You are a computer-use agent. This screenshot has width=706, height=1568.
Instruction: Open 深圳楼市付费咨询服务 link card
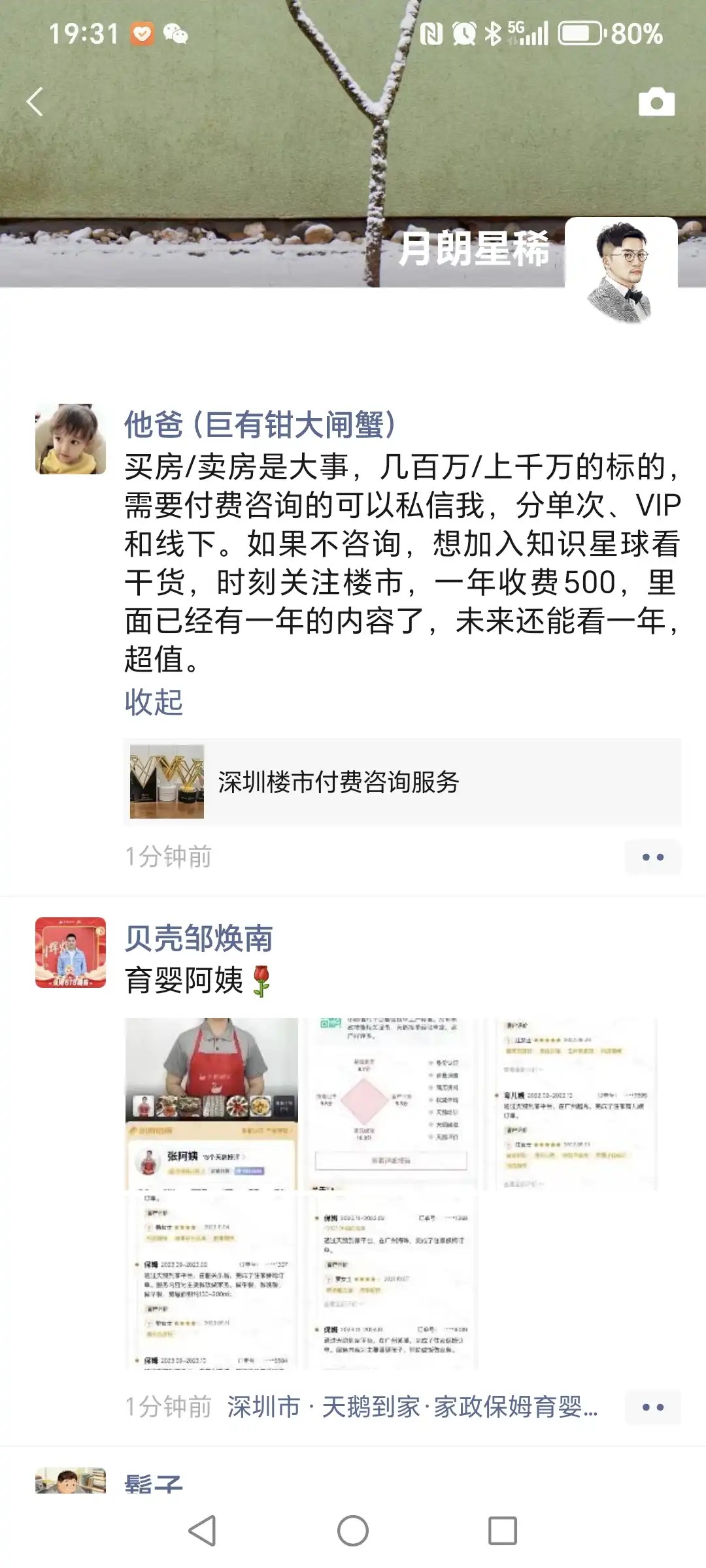[x=402, y=782]
